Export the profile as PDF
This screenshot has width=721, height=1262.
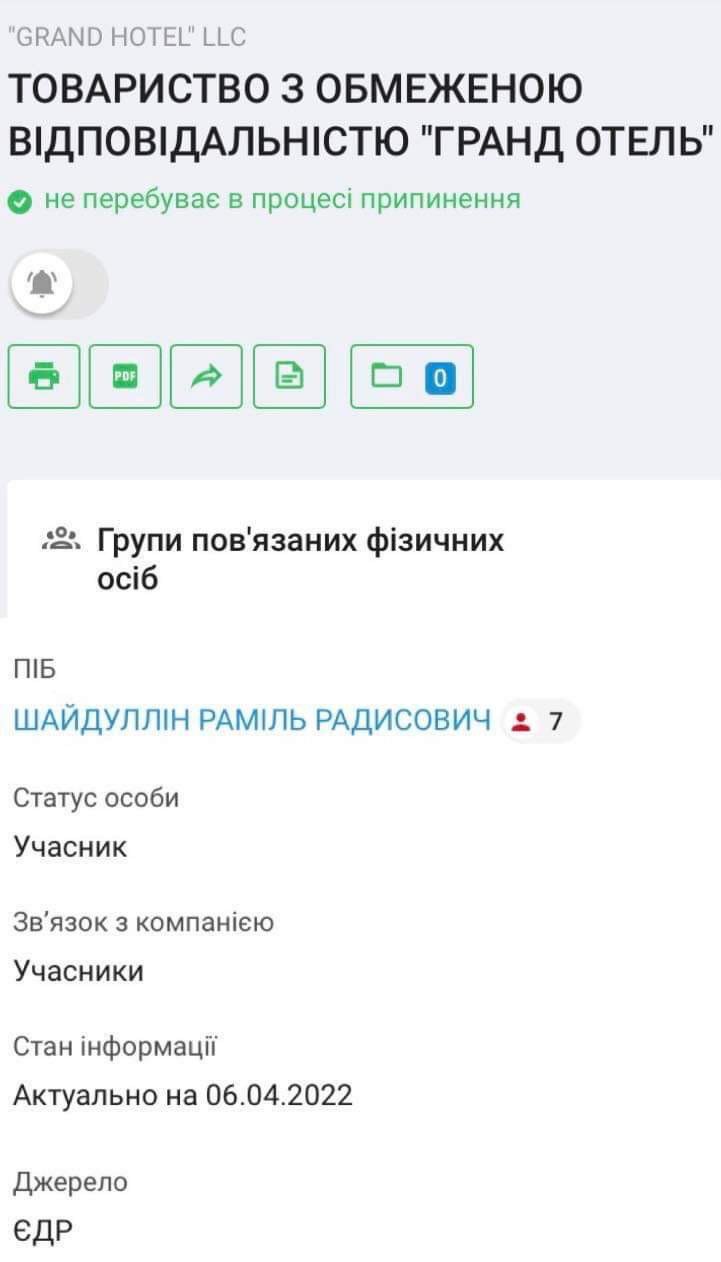[125, 376]
